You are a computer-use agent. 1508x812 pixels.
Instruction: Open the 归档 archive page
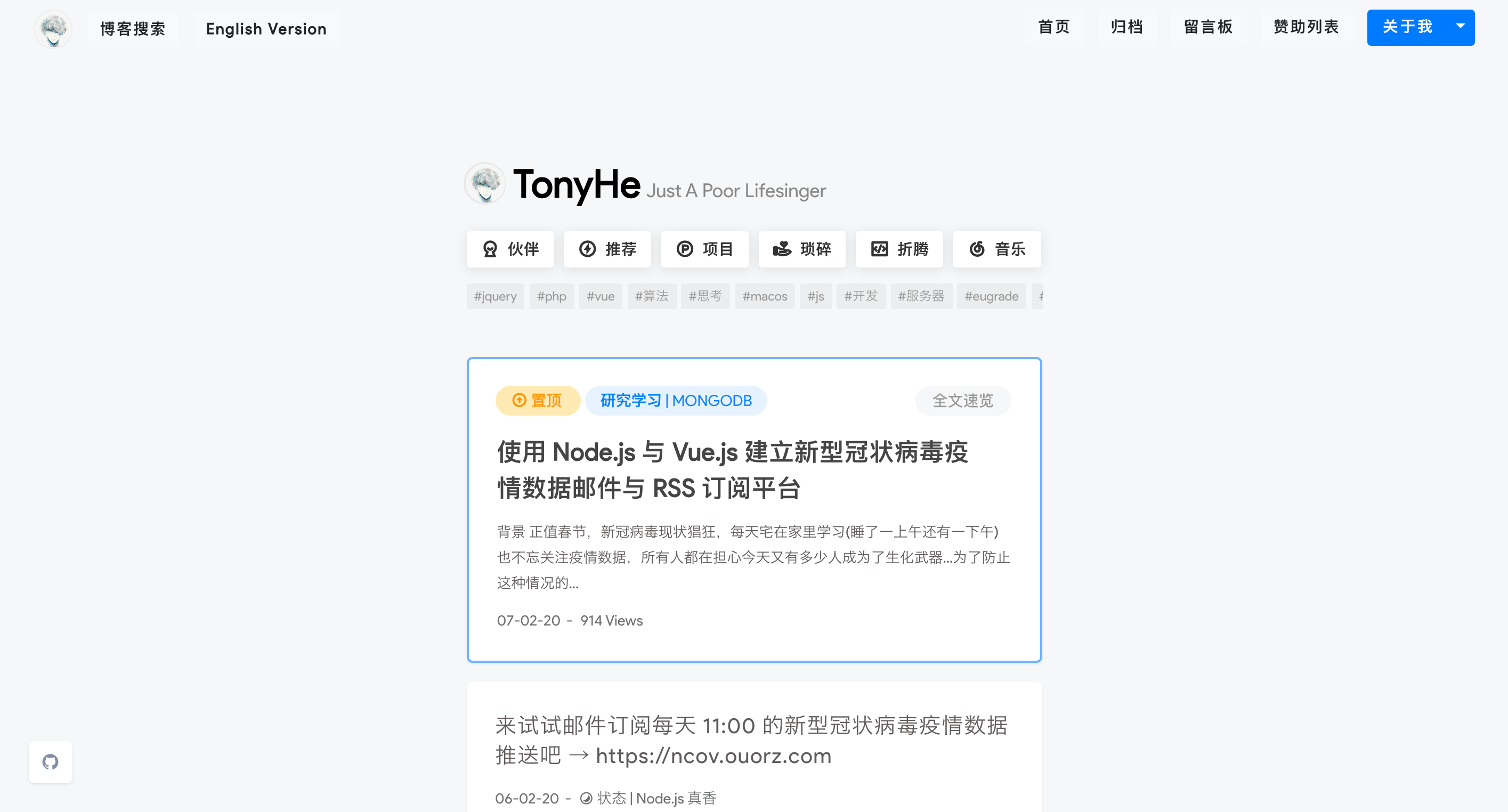(1127, 27)
